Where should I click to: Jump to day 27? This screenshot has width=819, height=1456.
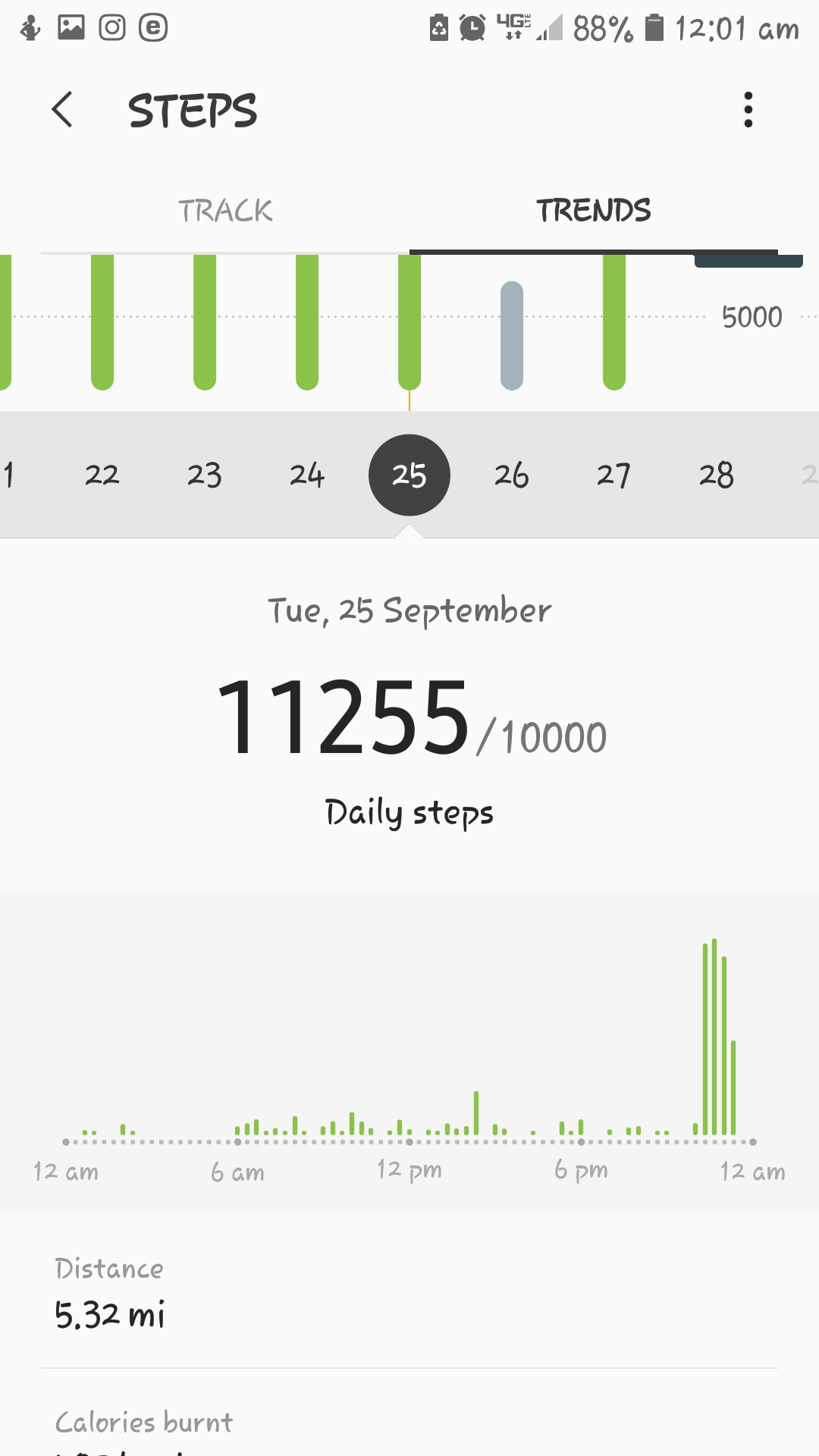pos(613,475)
